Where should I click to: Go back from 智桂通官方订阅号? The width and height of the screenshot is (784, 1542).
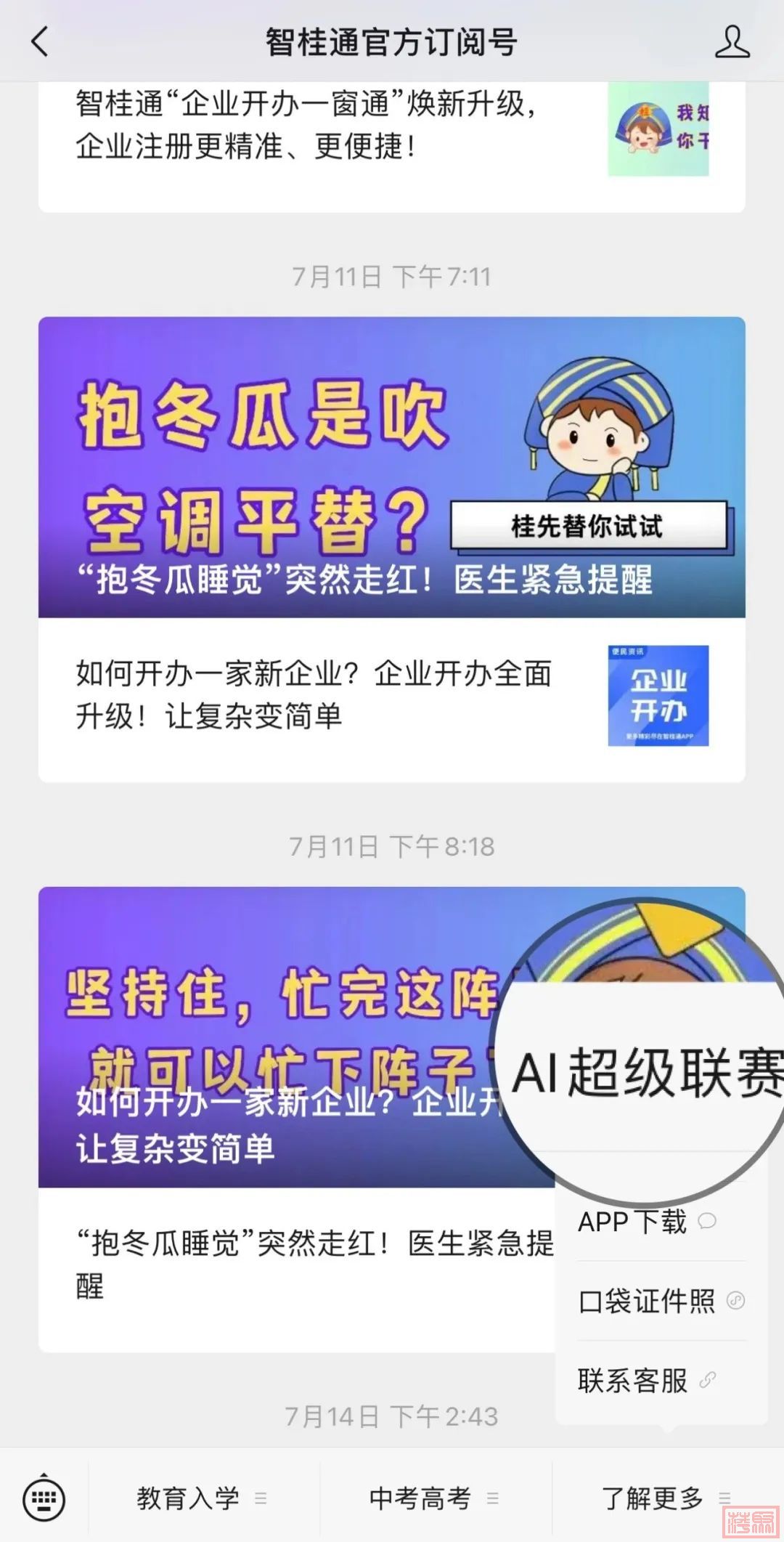coord(41,41)
